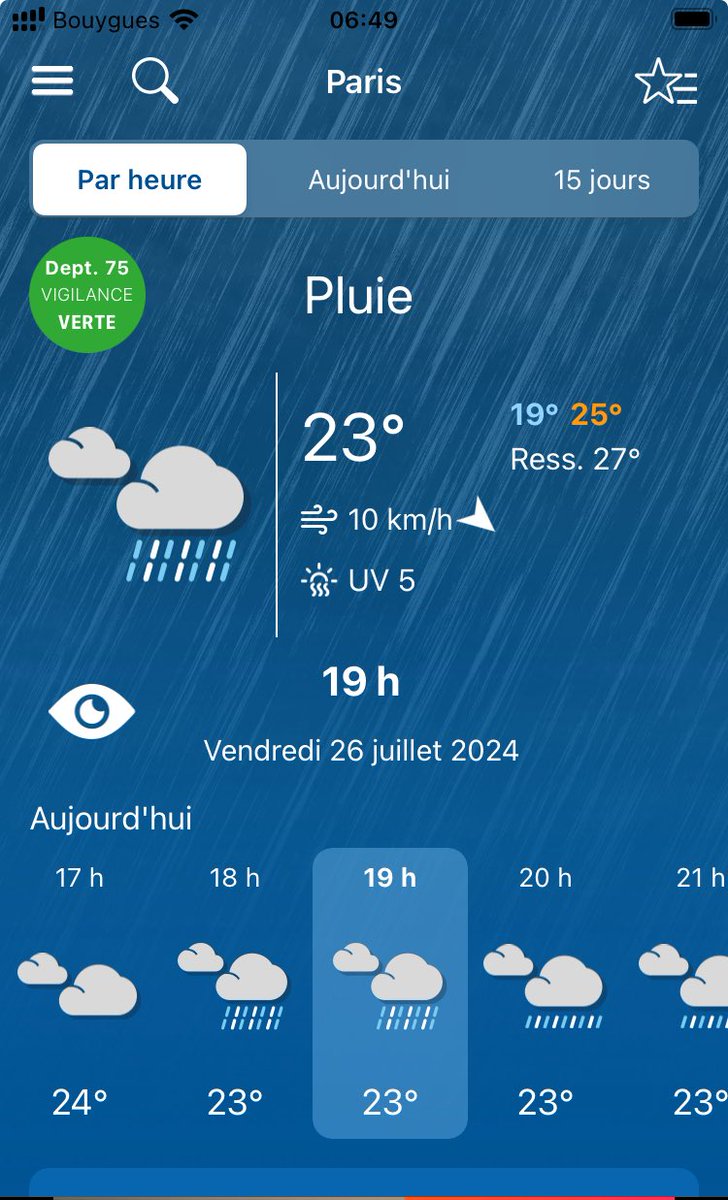
Task: Open the Dept. 75 vigilance verte badge
Action: 87,296
